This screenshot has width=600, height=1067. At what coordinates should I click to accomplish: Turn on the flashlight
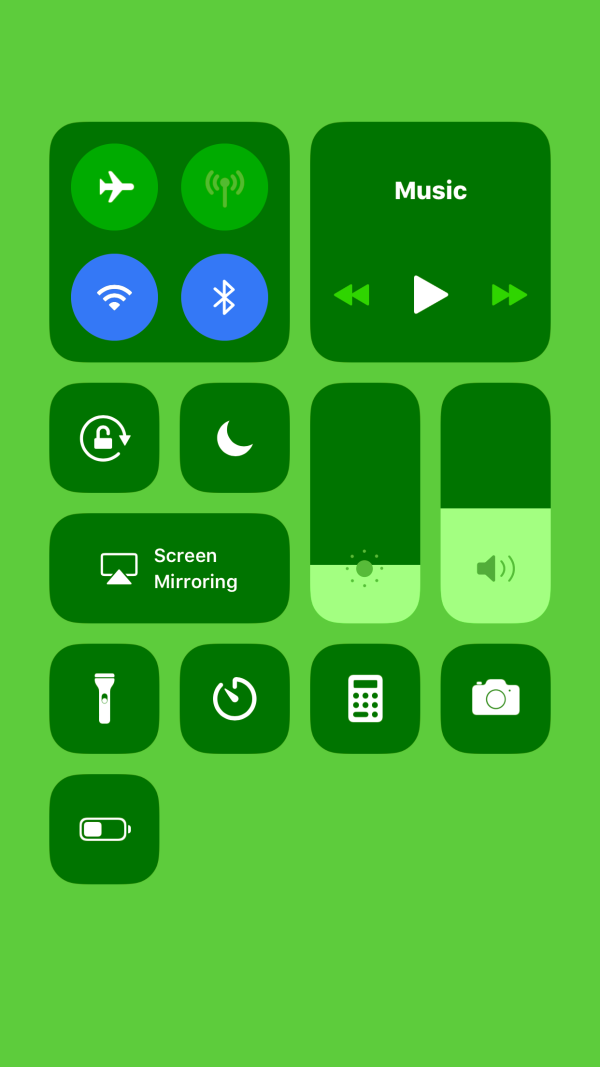104,698
